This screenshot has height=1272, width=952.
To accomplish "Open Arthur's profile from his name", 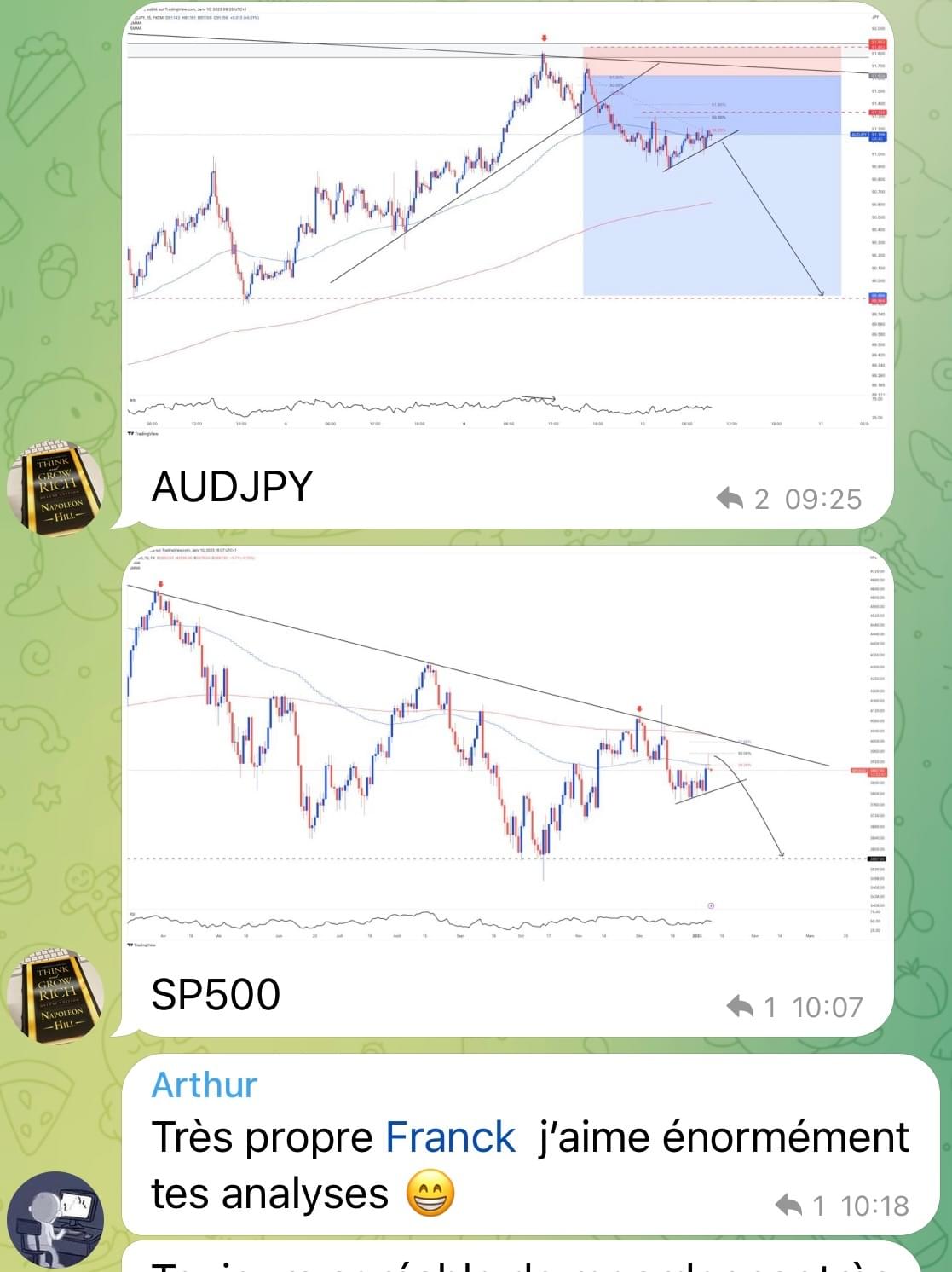I will click(x=205, y=1084).
